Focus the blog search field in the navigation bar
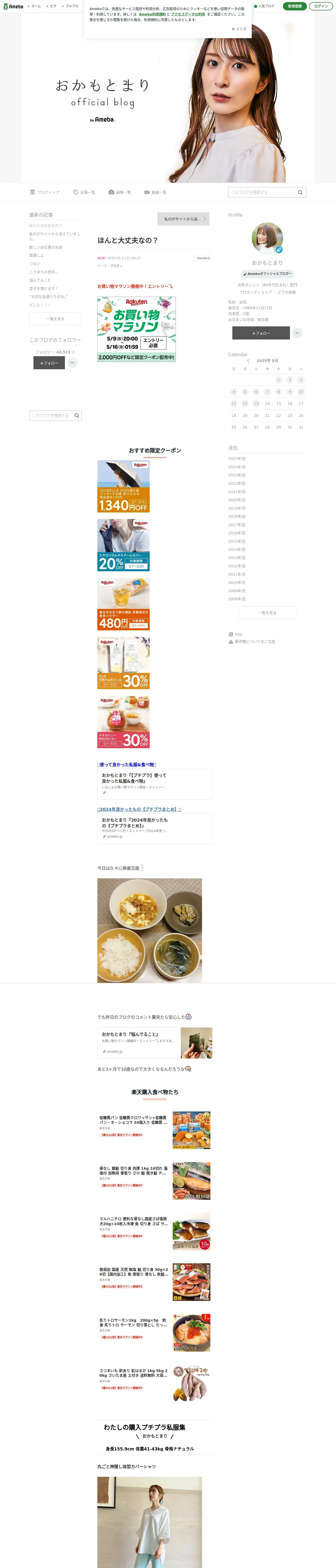Screen dimensions: 336x1568 [267, 192]
